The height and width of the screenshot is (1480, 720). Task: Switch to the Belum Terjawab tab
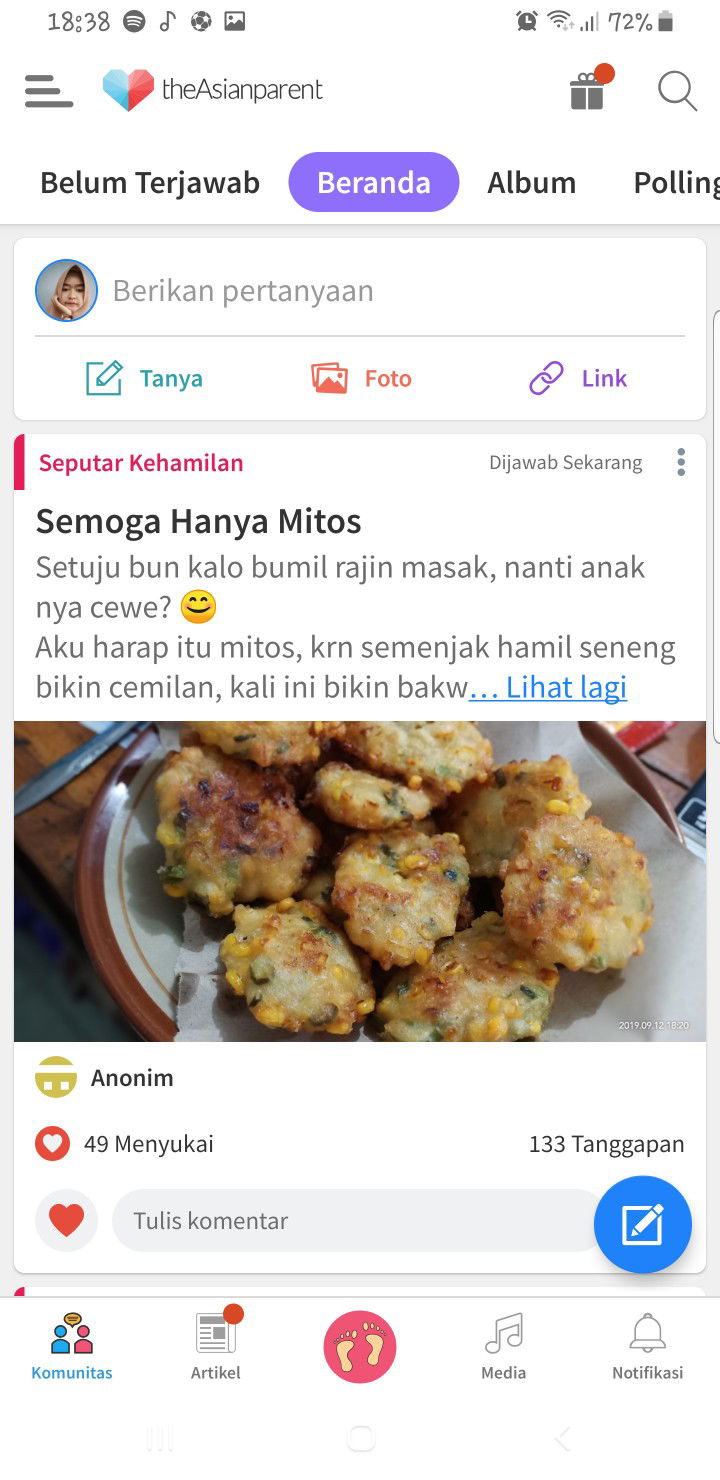click(x=149, y=182)
